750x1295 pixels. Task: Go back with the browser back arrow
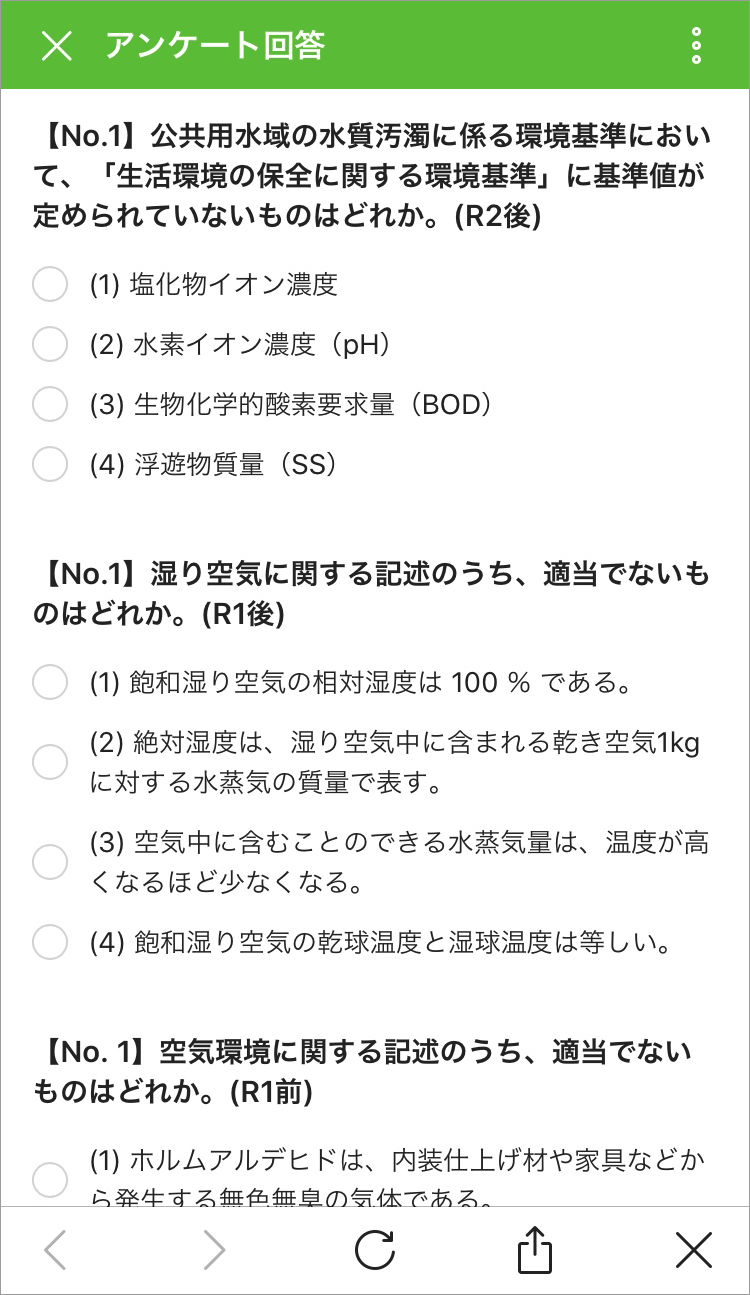[56, 1250]
